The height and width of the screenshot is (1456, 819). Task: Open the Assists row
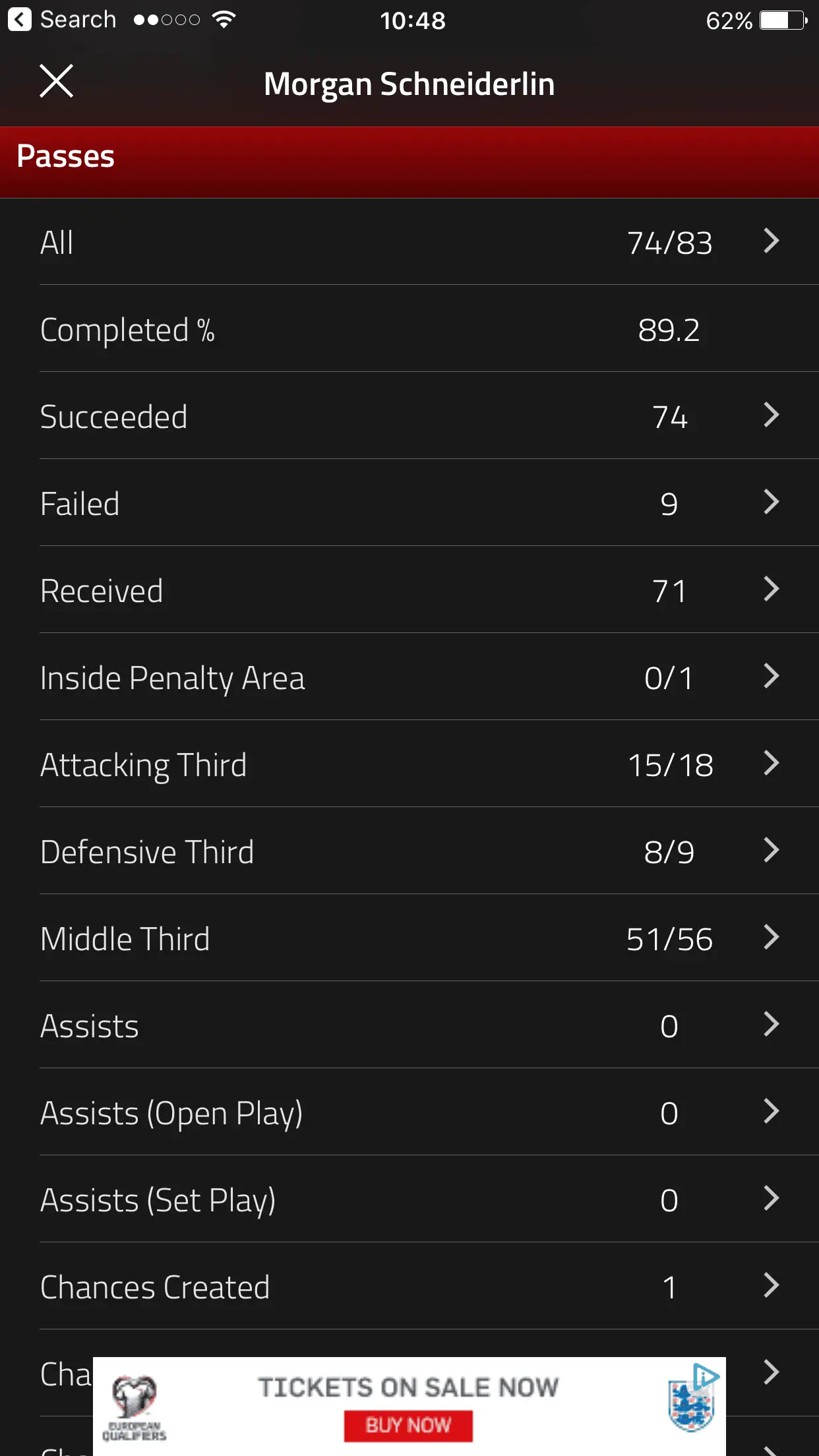[409, 1025]
